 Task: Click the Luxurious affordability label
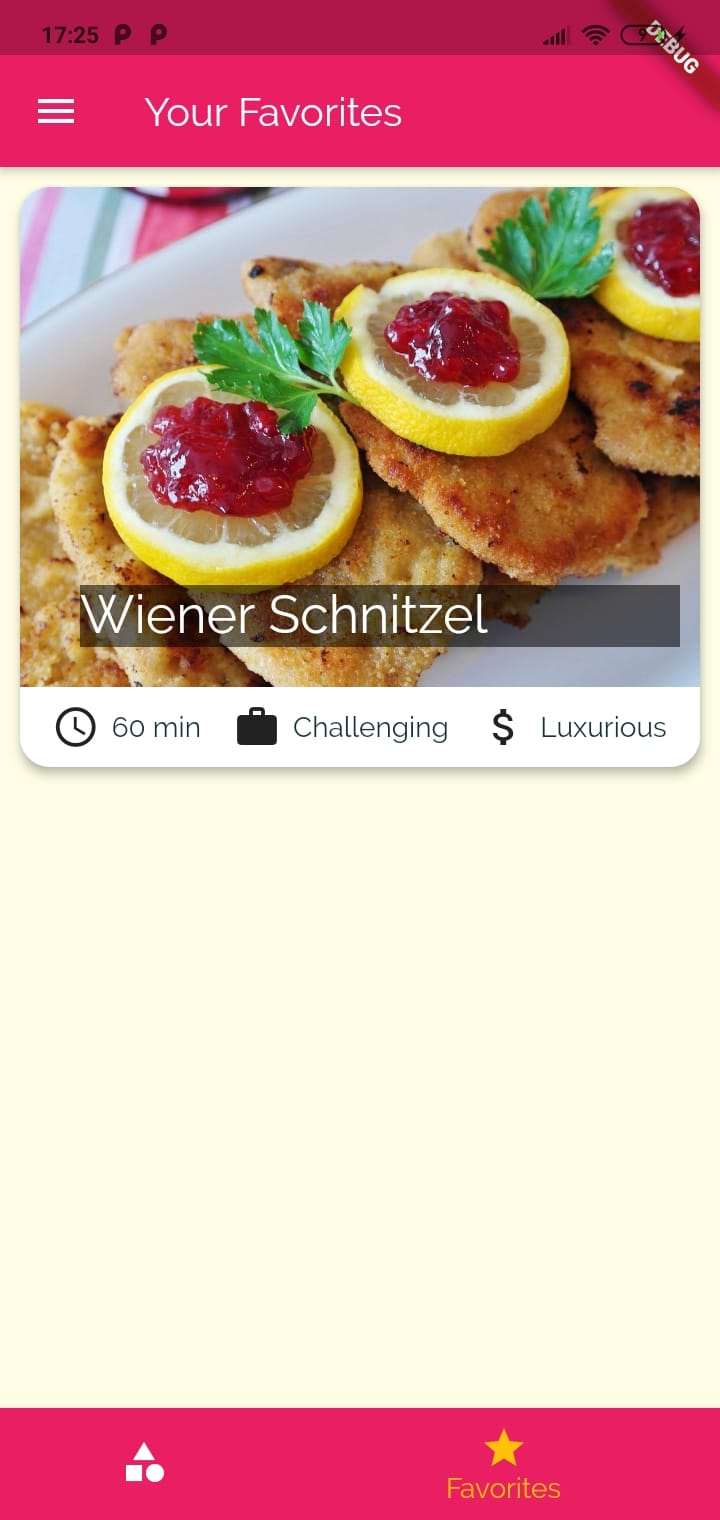(x=602, y=727)
